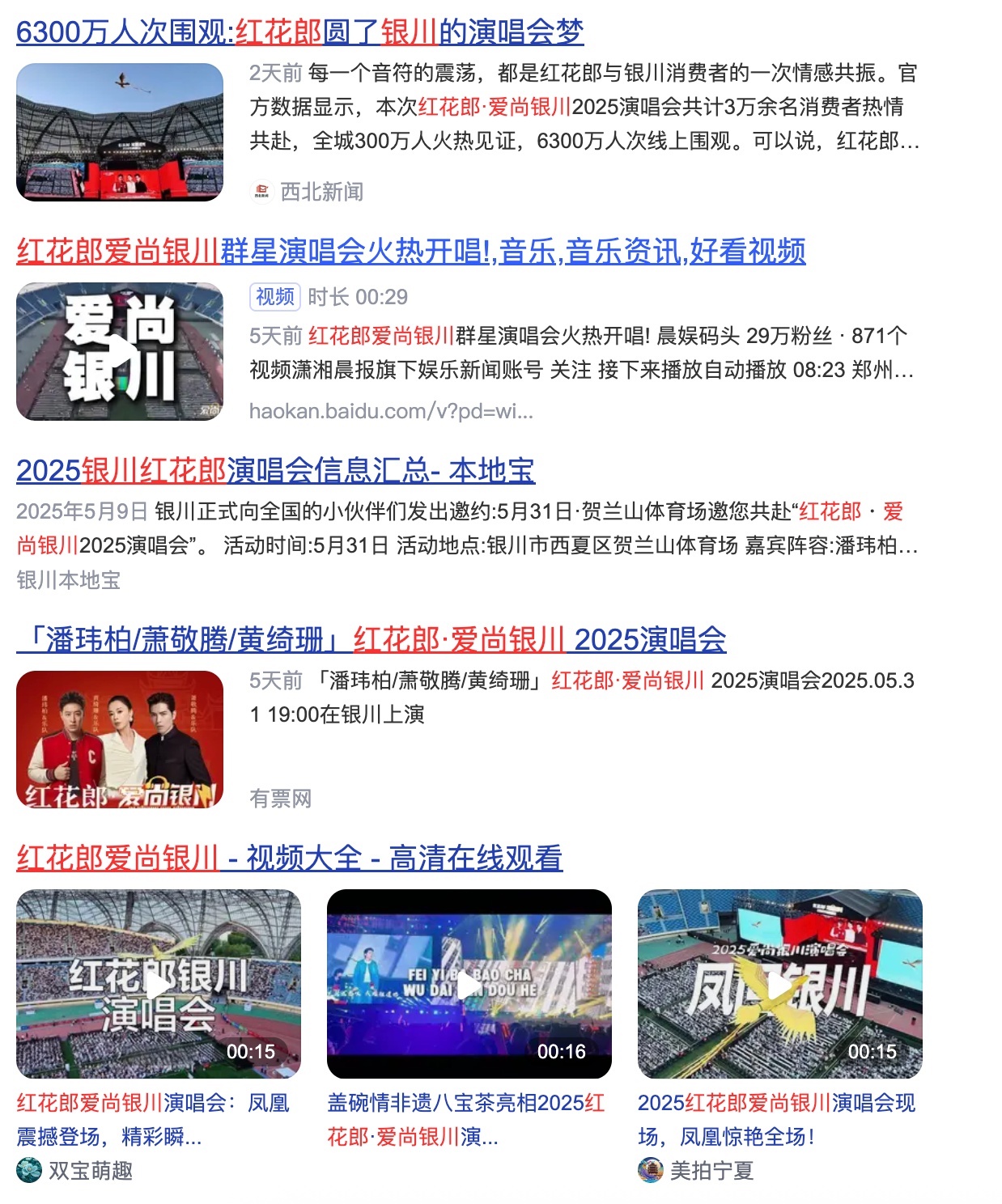Open 潘玮柏/萧敬腾/黄绮珊 concert ticket link
Screen dimensions: 1002x1204
pos(371,639)
